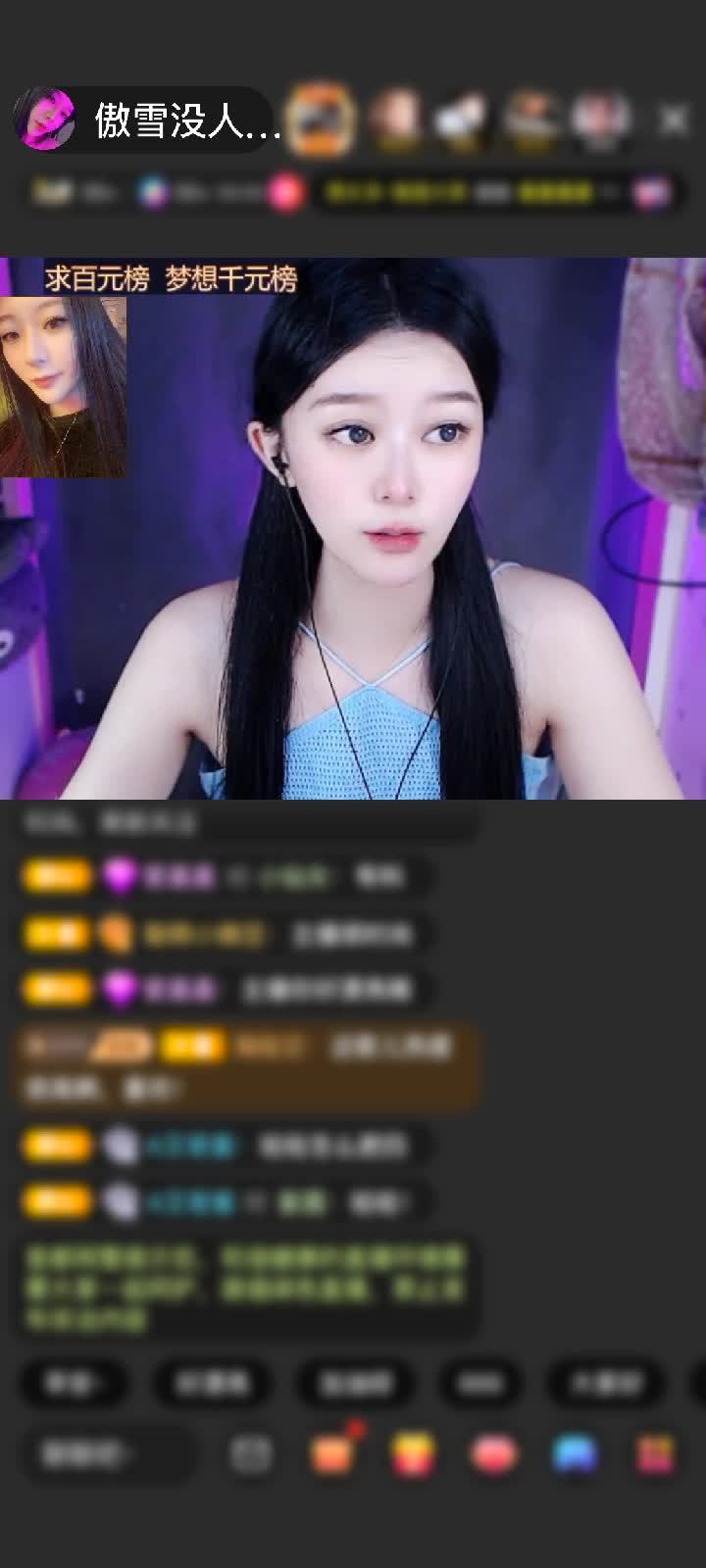The width and height of the screenshot is (706, 1568).
Task: Close the live stream room
Action: 673,120
